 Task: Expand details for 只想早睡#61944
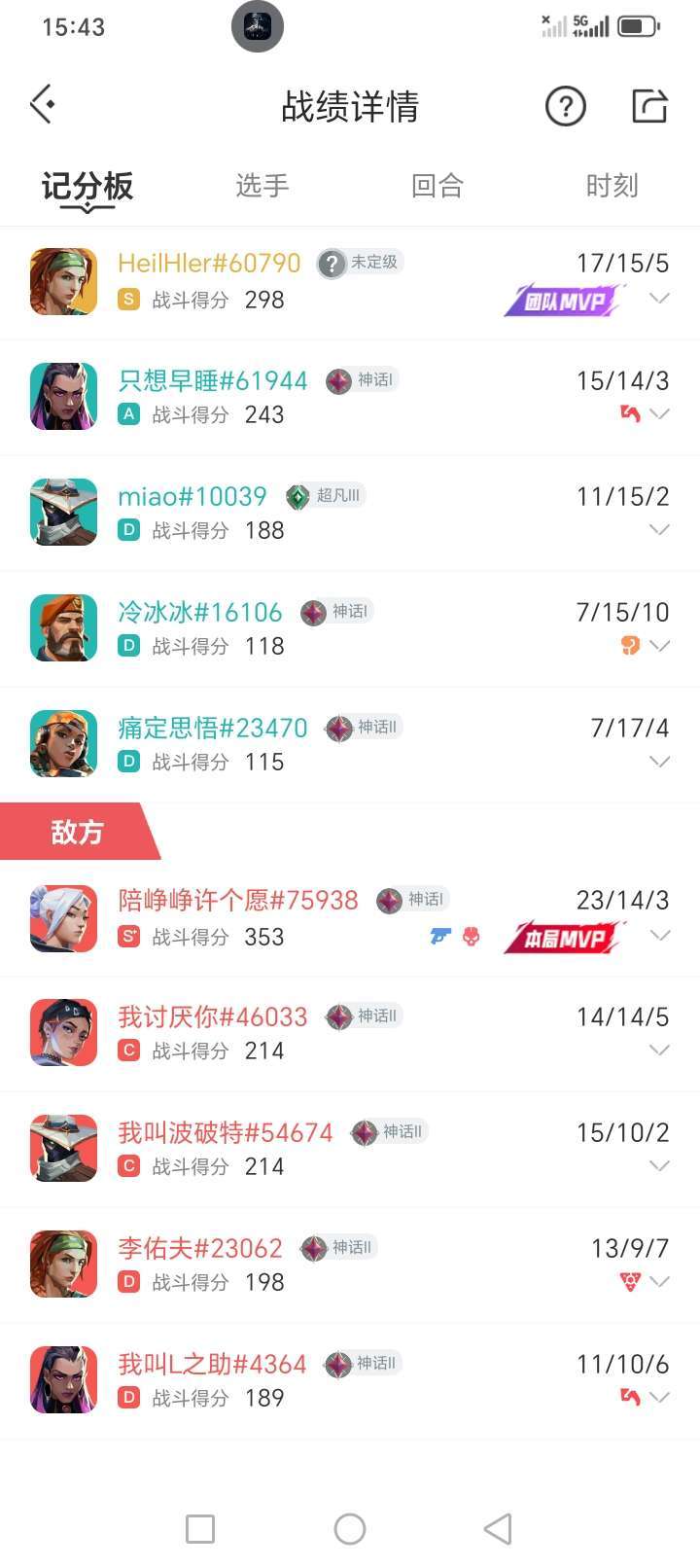pyautogui.click(x=659, y=413)
